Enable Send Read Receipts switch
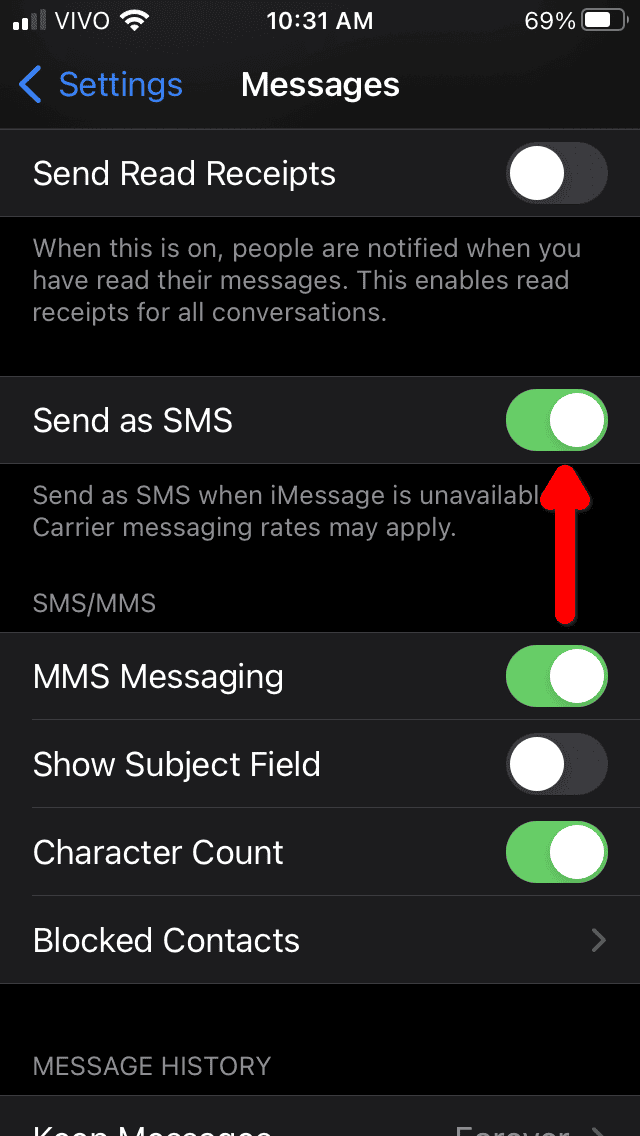The width and height of the screenshot is (640, 1136). click(x=556, y=174)
